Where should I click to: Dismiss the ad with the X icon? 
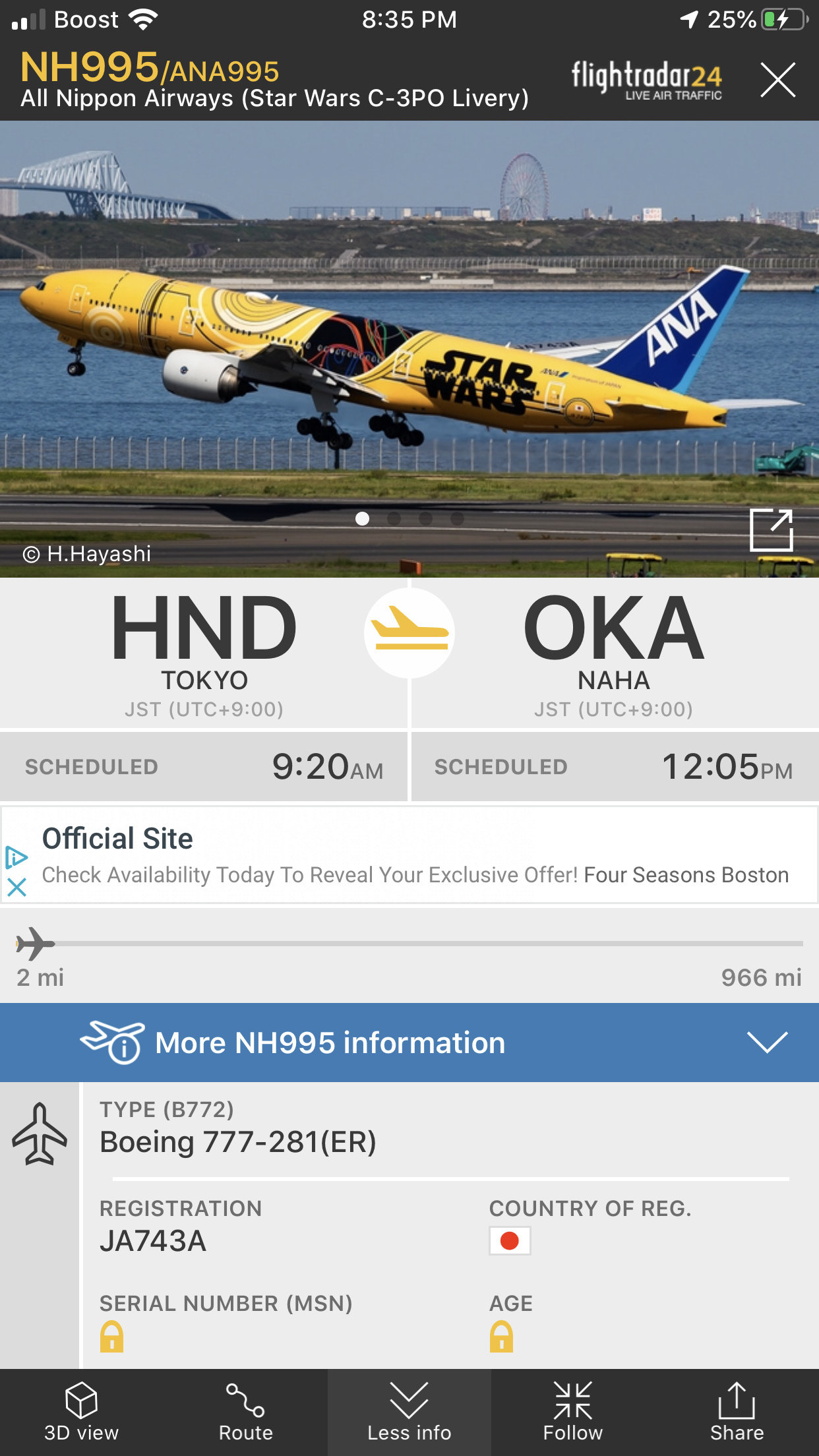coord(16,887)
